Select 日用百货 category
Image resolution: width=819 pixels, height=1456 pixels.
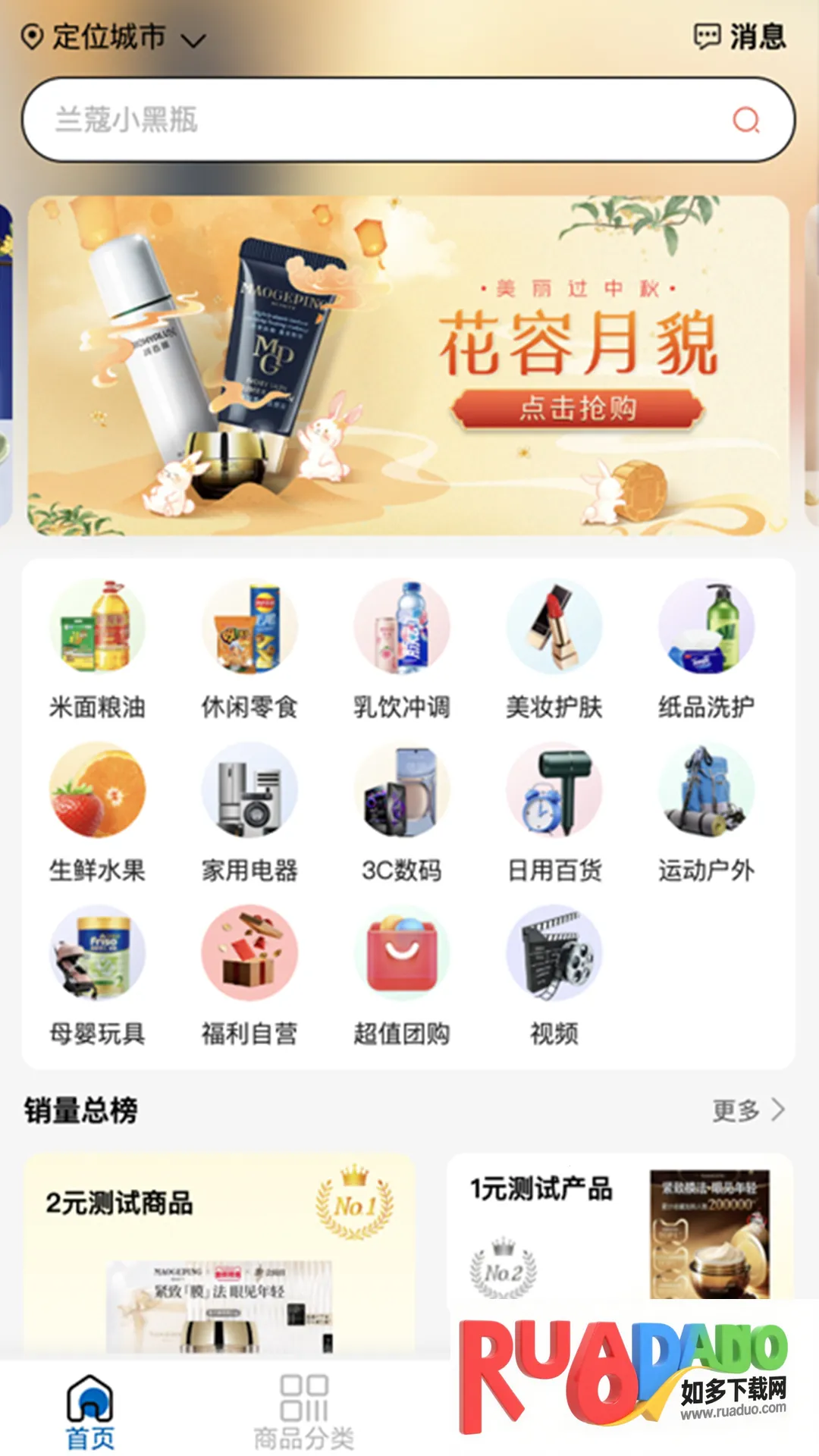coord(554,812)
